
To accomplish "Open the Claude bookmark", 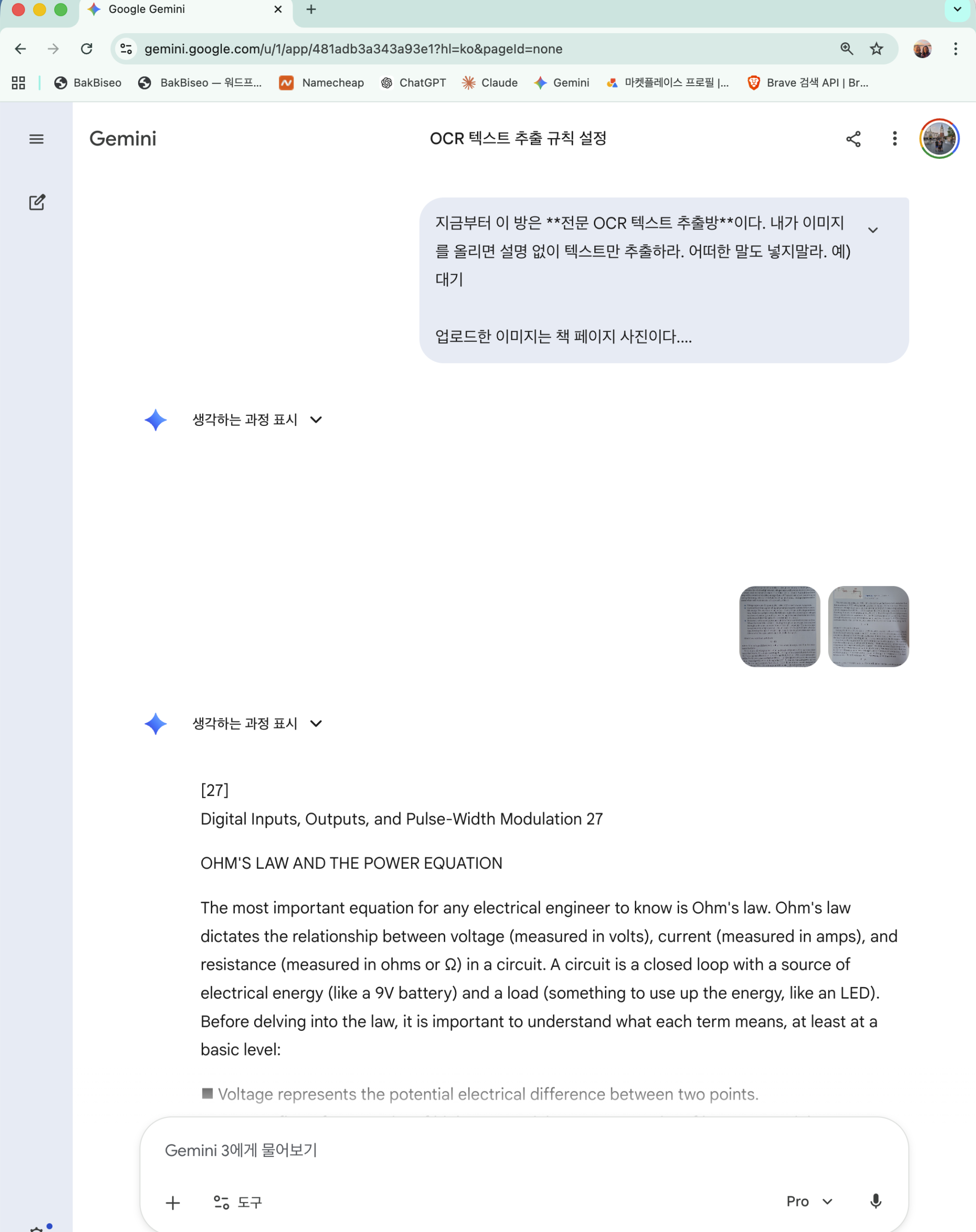I will 490,83.
